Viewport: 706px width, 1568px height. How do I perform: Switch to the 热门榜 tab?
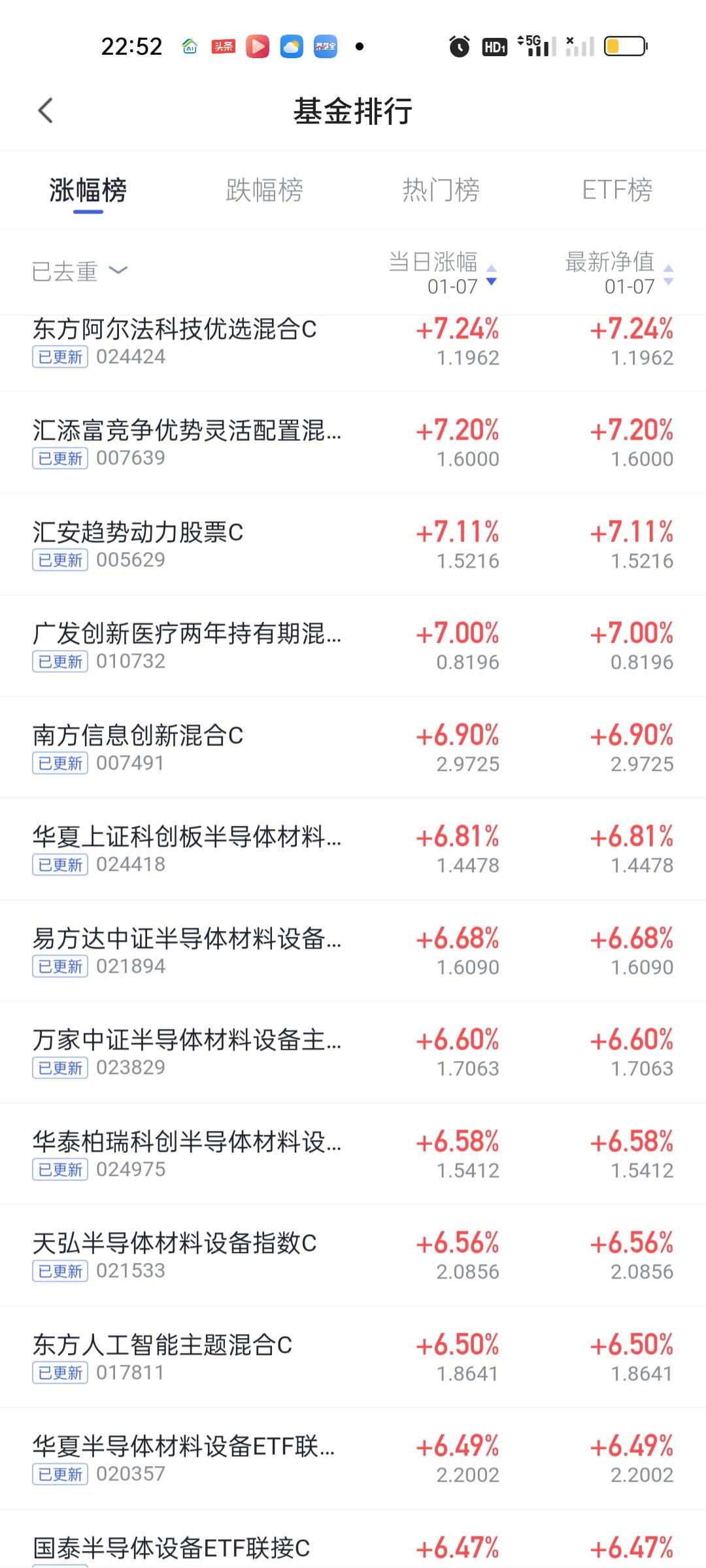441,190
